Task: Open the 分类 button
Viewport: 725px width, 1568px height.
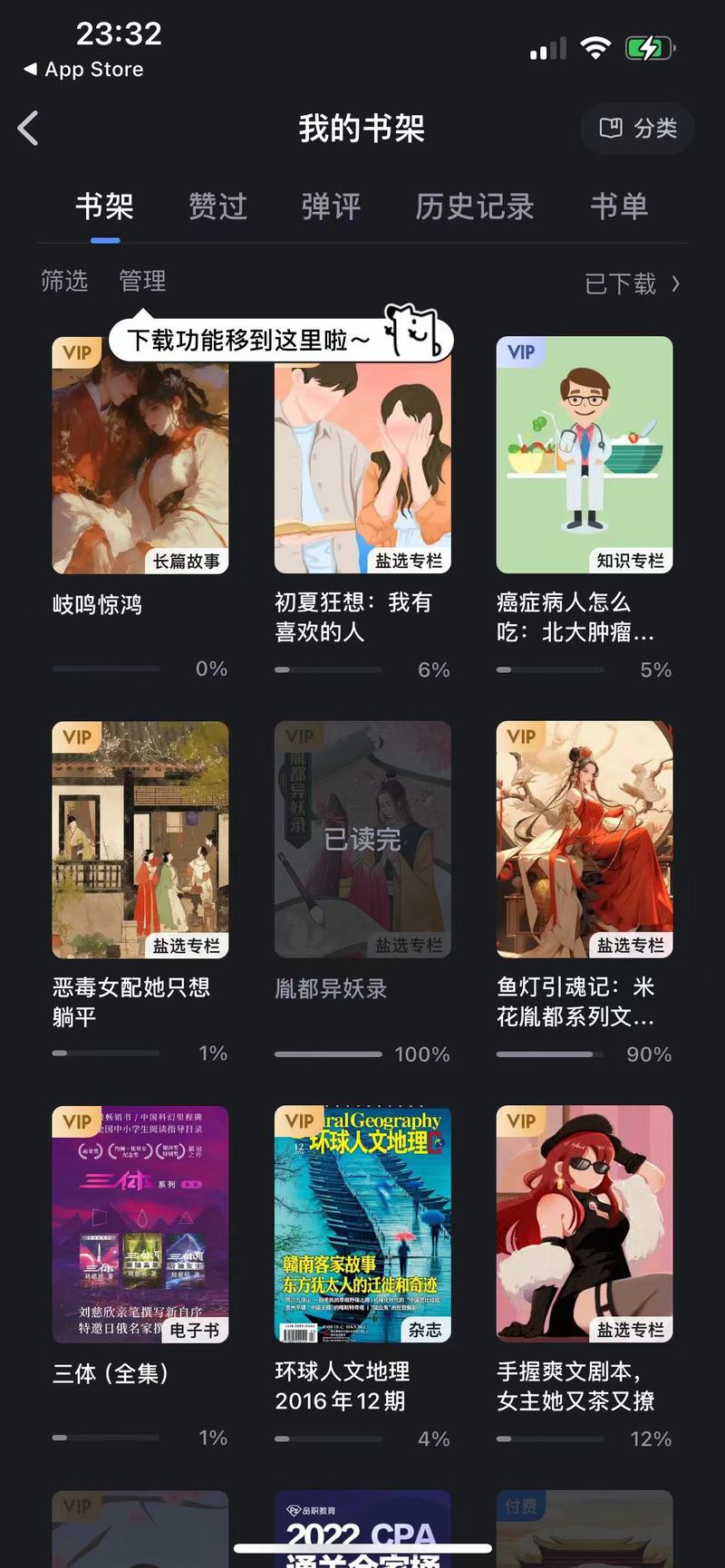Action: coord(638,129)
